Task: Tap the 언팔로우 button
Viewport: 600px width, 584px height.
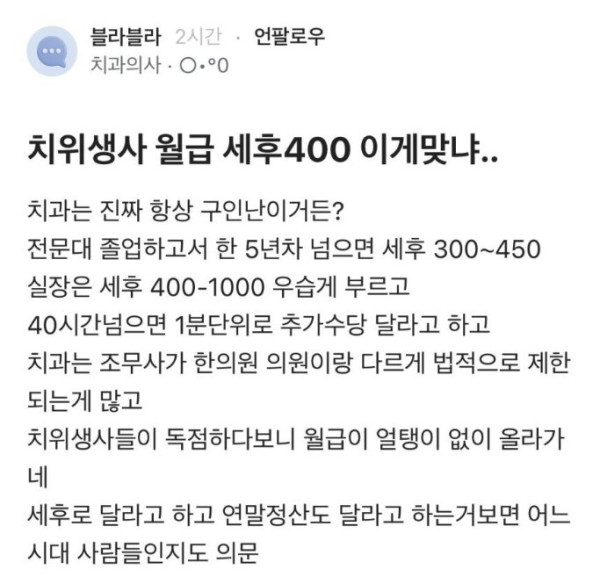Action: (290, 38)
